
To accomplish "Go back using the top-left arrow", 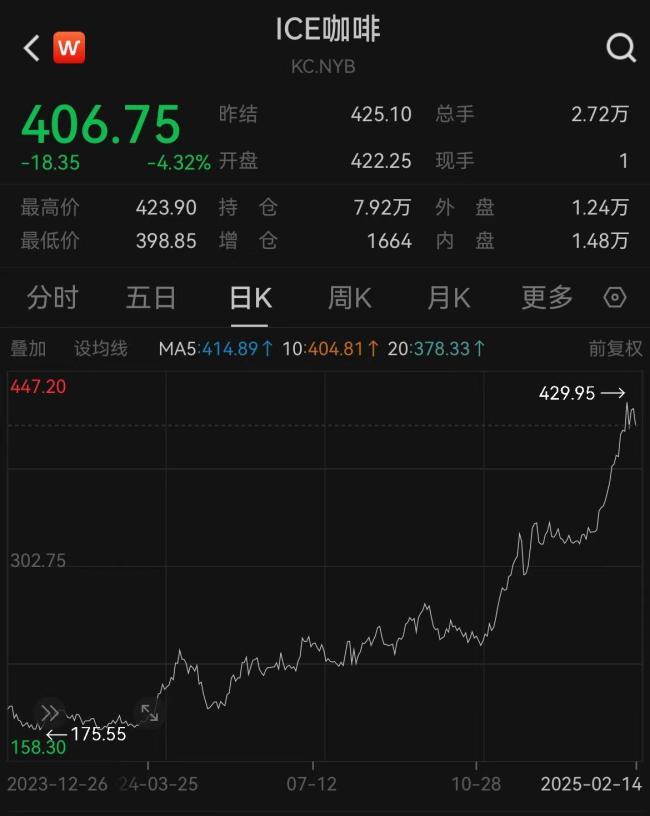I will click(32, 47).
